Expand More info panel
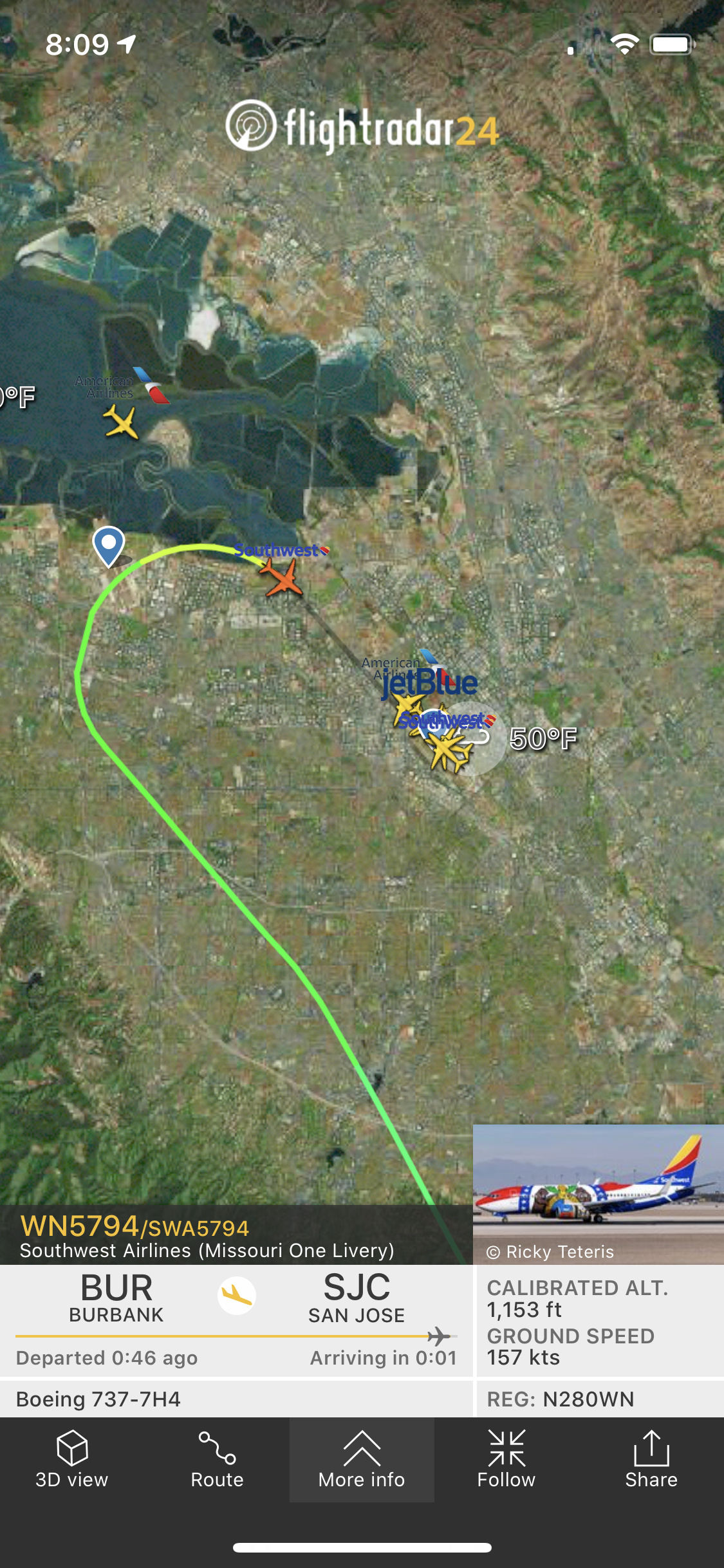The image size is (724, 1568). click(362, 1459)
